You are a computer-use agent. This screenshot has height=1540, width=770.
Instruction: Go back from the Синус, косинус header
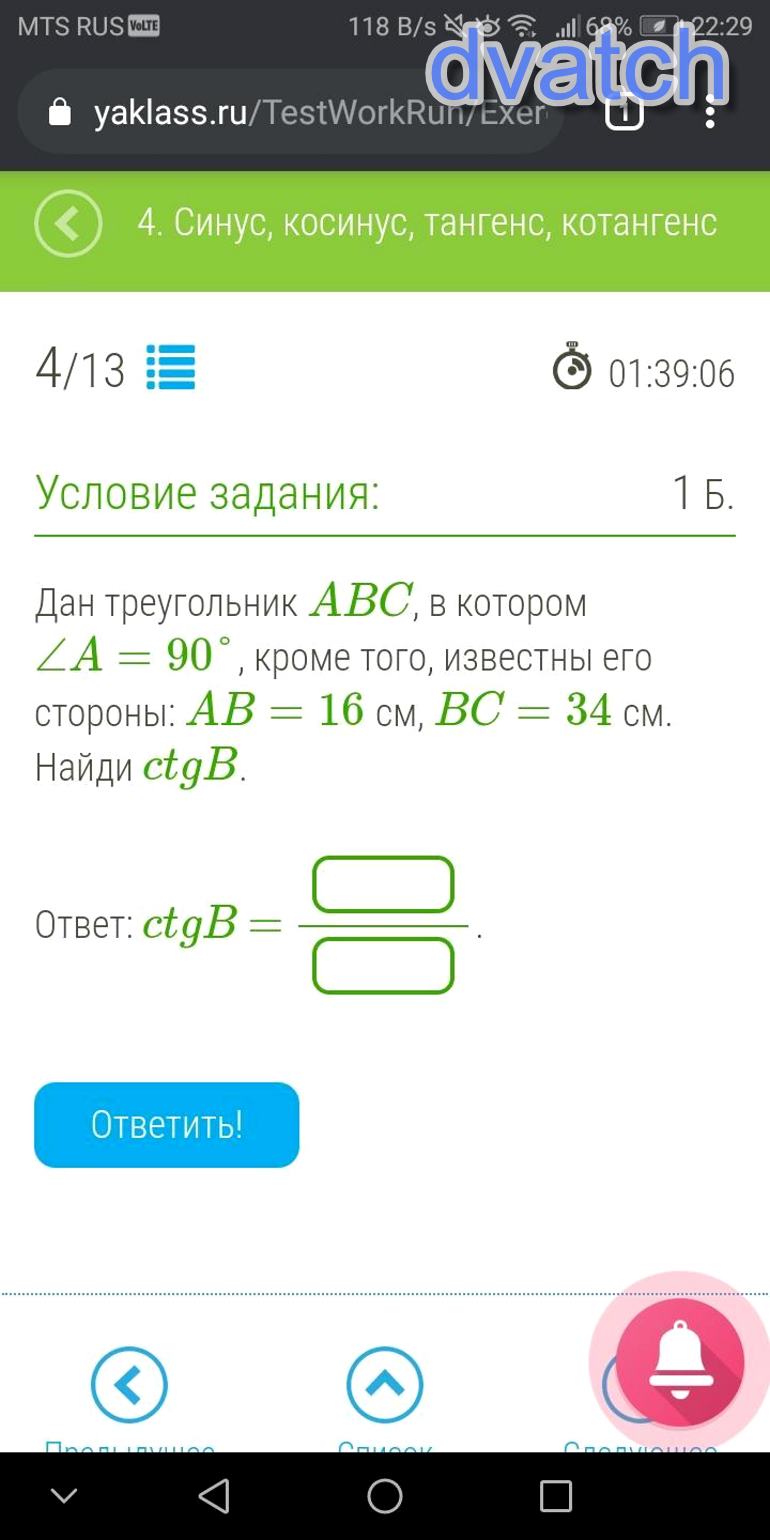68,223
